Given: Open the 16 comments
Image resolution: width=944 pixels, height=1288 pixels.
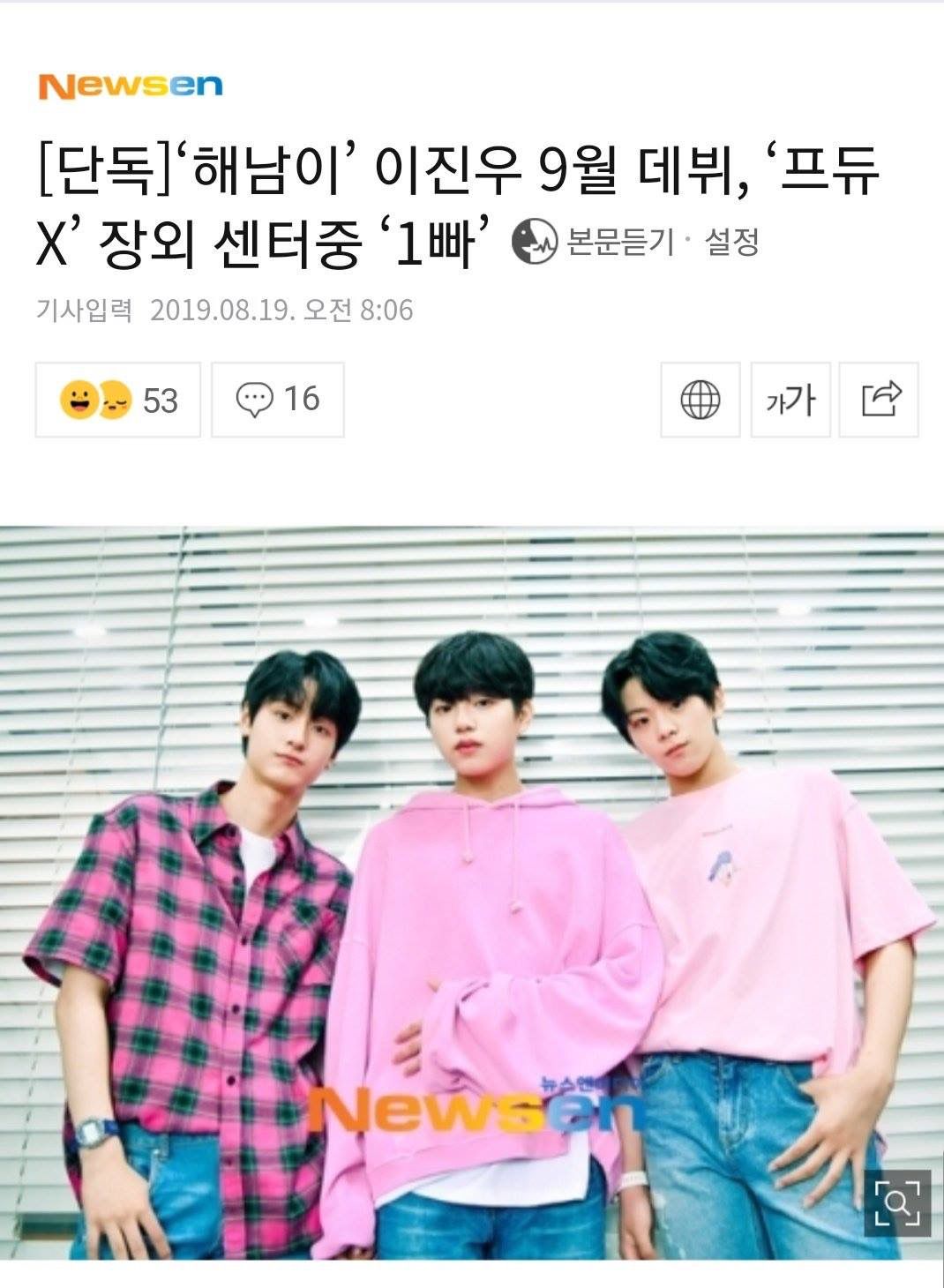Looking at the screenshot, I should (278, 400).
